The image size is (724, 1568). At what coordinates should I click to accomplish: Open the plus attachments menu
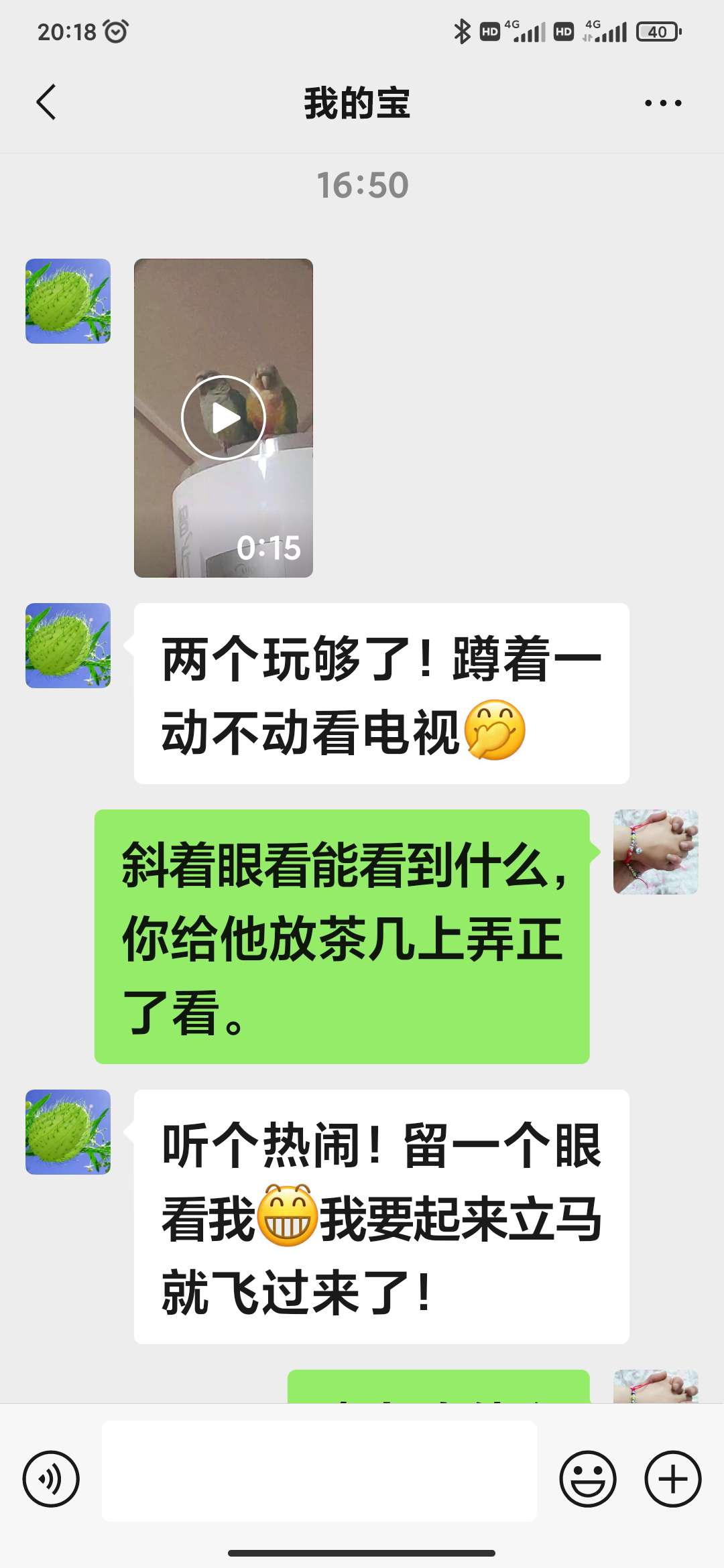pyautogui.click(x=672, y=1479)
